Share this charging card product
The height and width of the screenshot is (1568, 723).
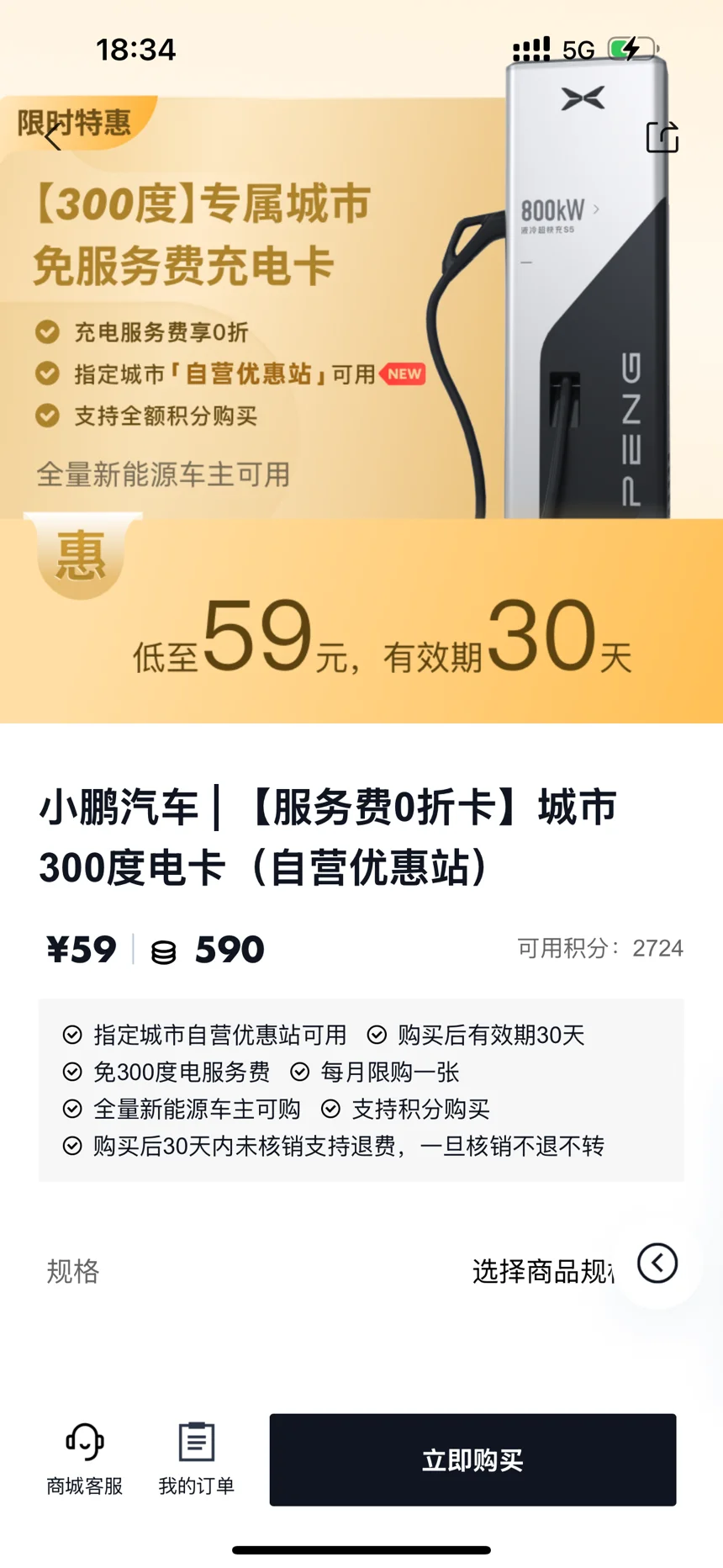tap(662, 136)
